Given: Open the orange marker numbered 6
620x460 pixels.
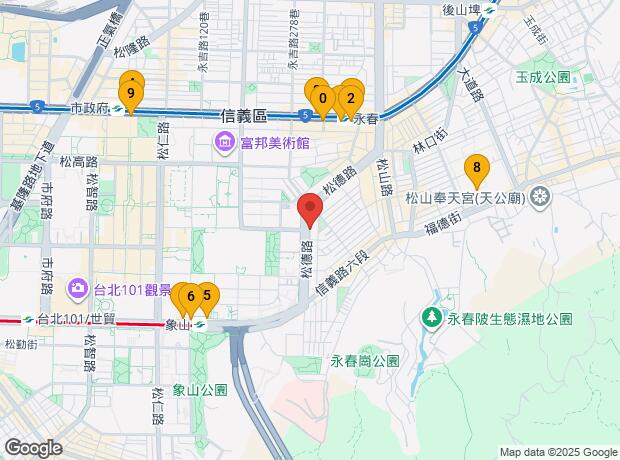Looking at the screenshot, I should [190, 296].
